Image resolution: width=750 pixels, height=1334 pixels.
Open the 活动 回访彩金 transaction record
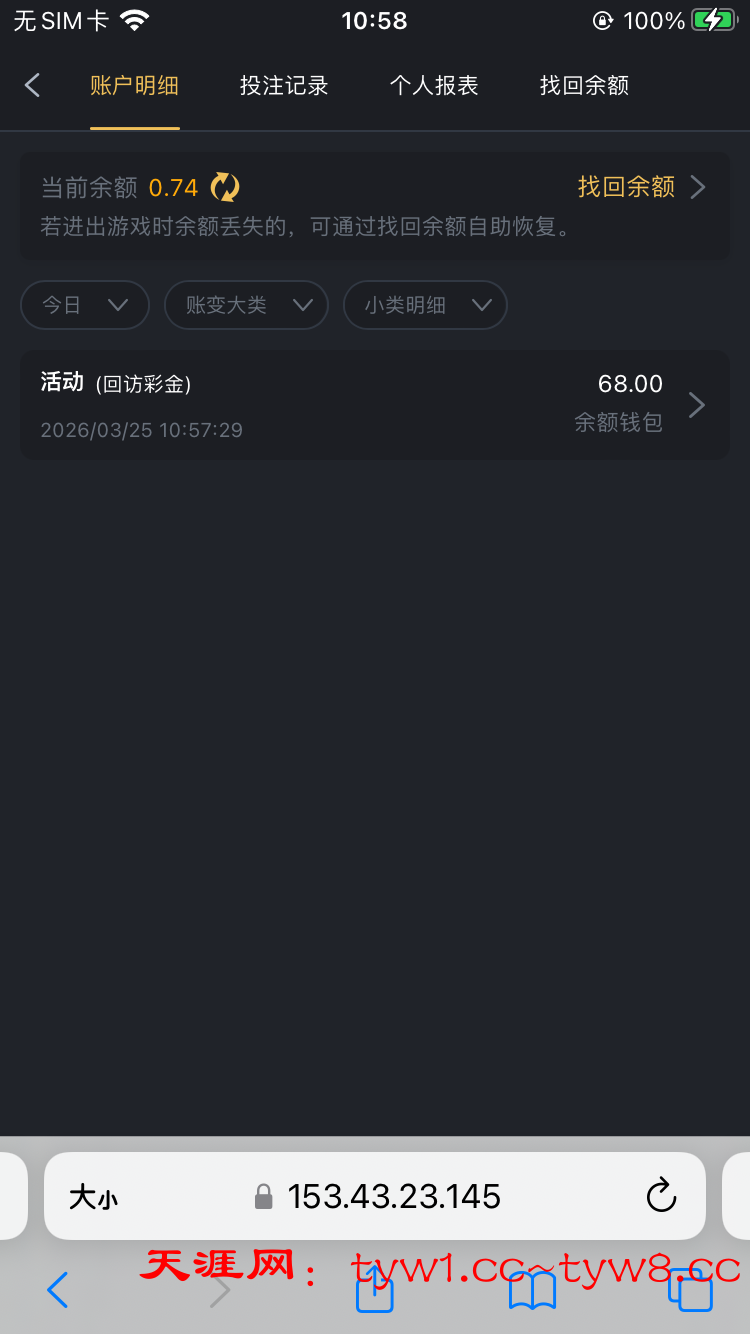pyautogui.click(x=374, y=405)
